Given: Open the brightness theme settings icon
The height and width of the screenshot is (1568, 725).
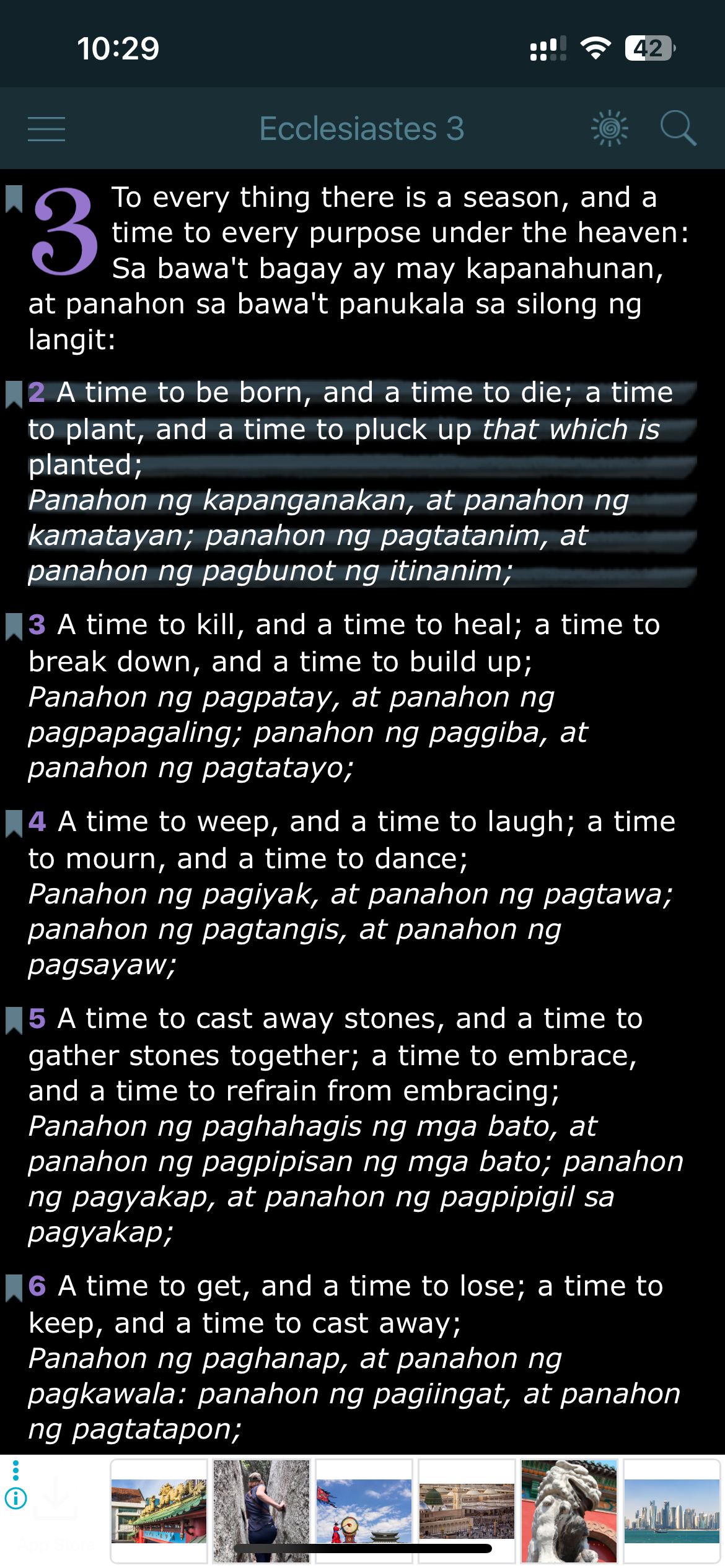Looking at the screenshot, I should (610, 128).
